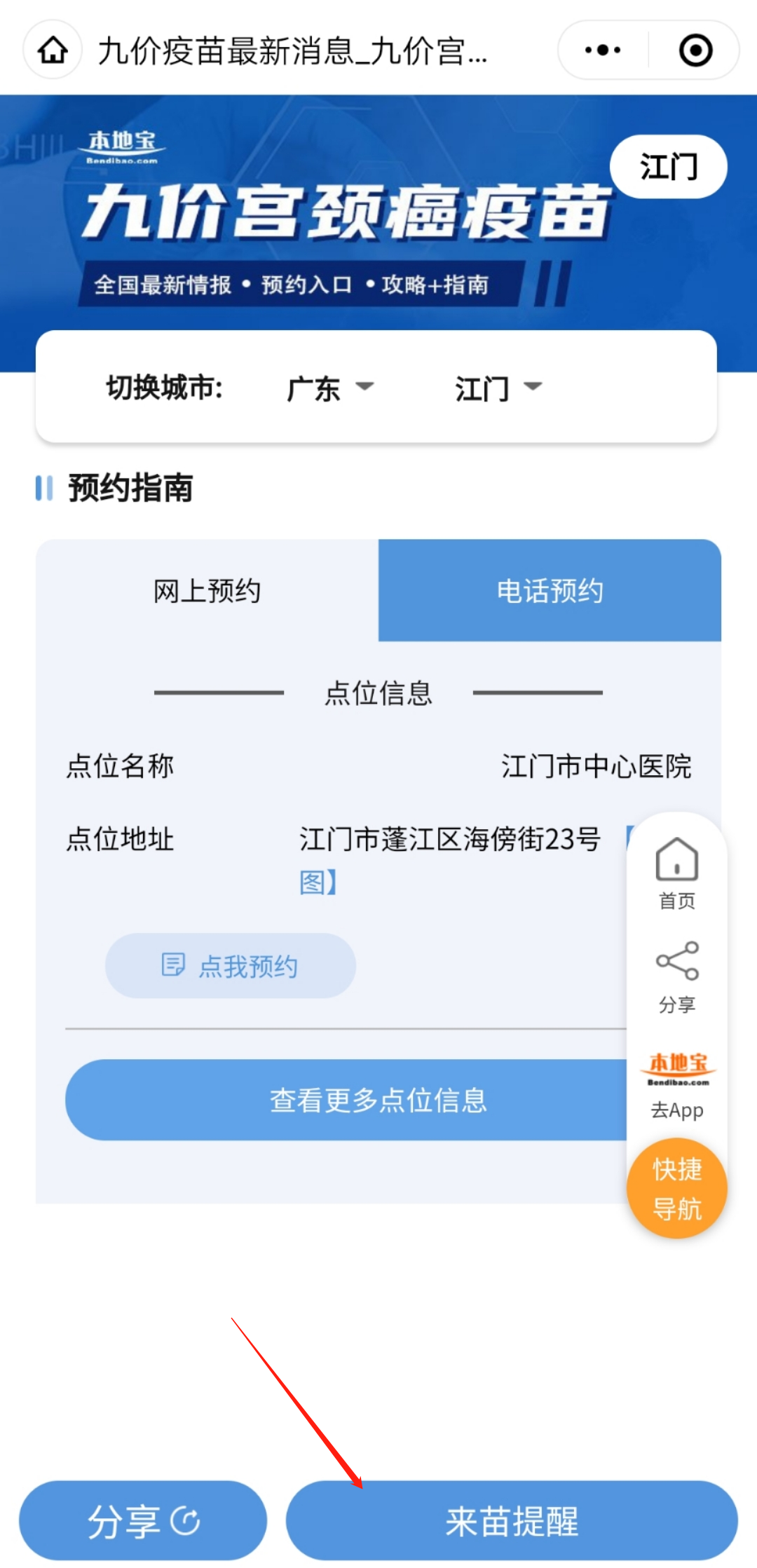
Task: Return to mini program home icon
Action: coord(53,50)
